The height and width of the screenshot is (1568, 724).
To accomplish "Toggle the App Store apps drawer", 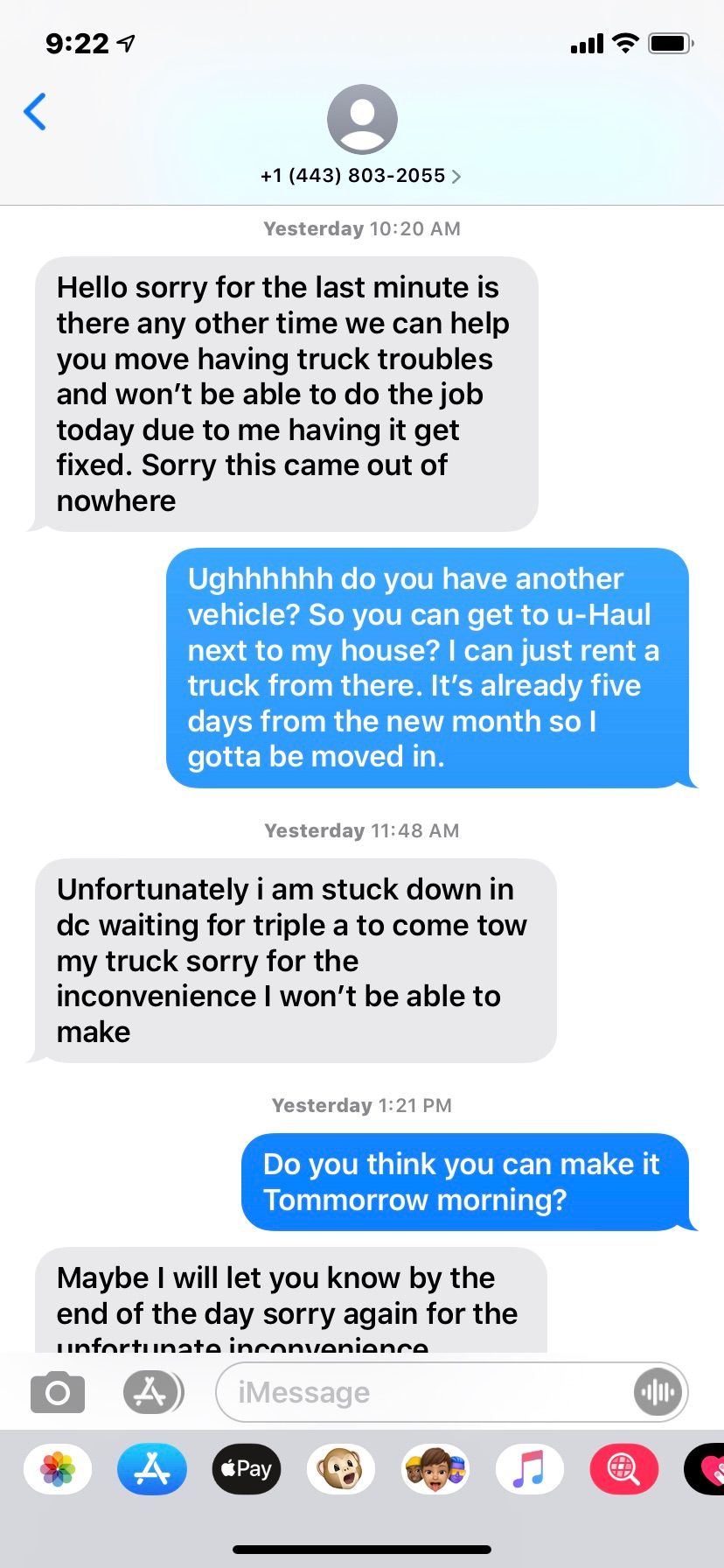I will point(152,1391).
